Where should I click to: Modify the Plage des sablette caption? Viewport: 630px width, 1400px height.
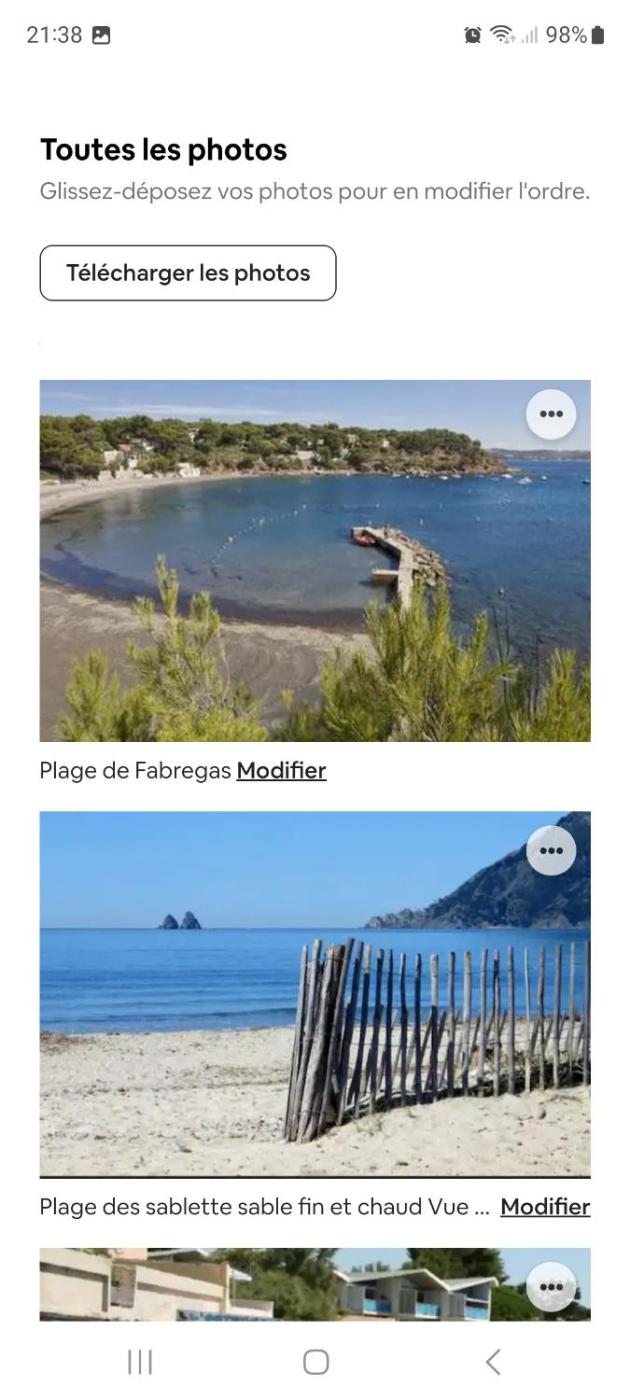[x=545, y=1207]
